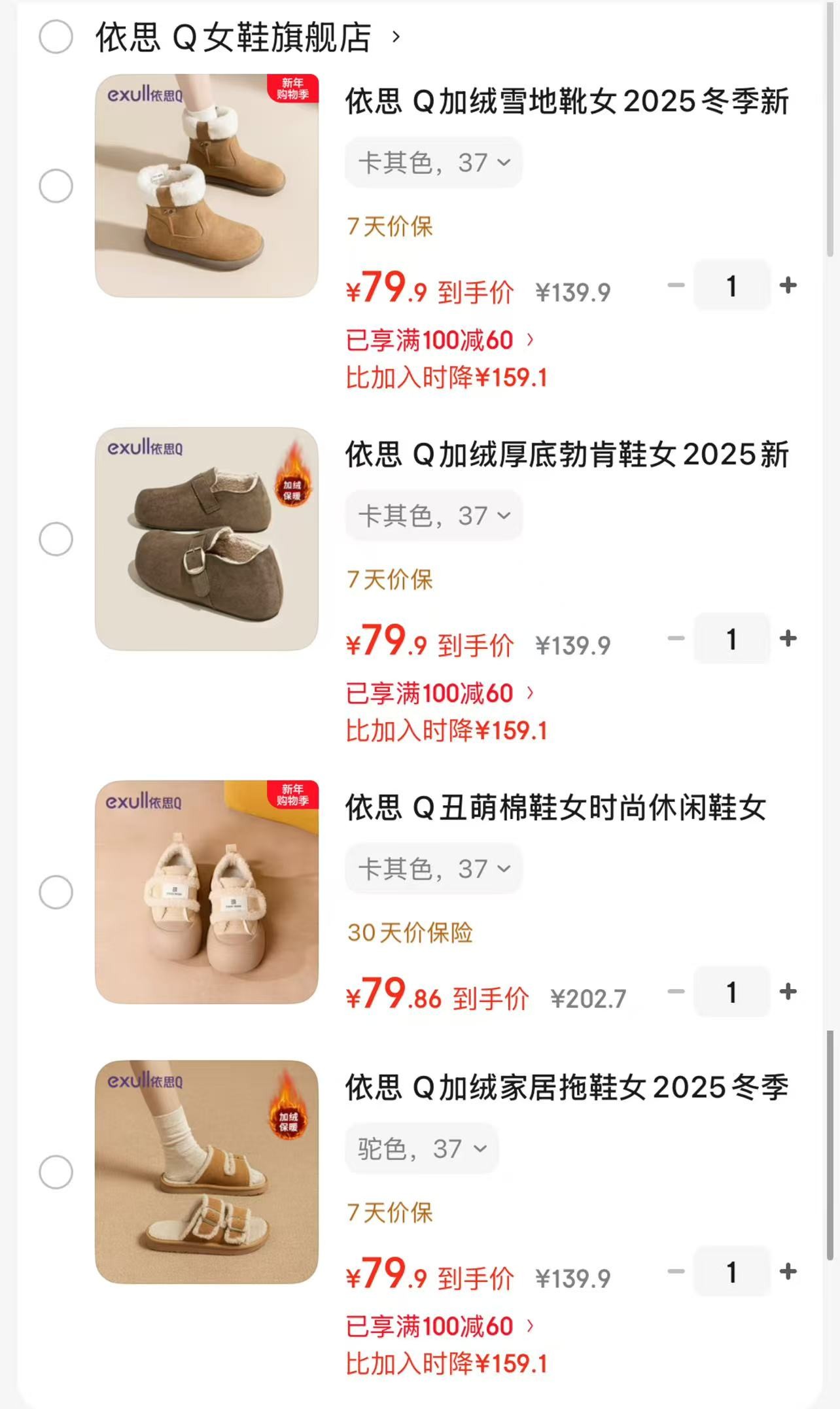Screen dimensions: 840x1409
Task: Change color and size for 加绒厚底勃肯鞋女
Action: [x=434, y=515]
